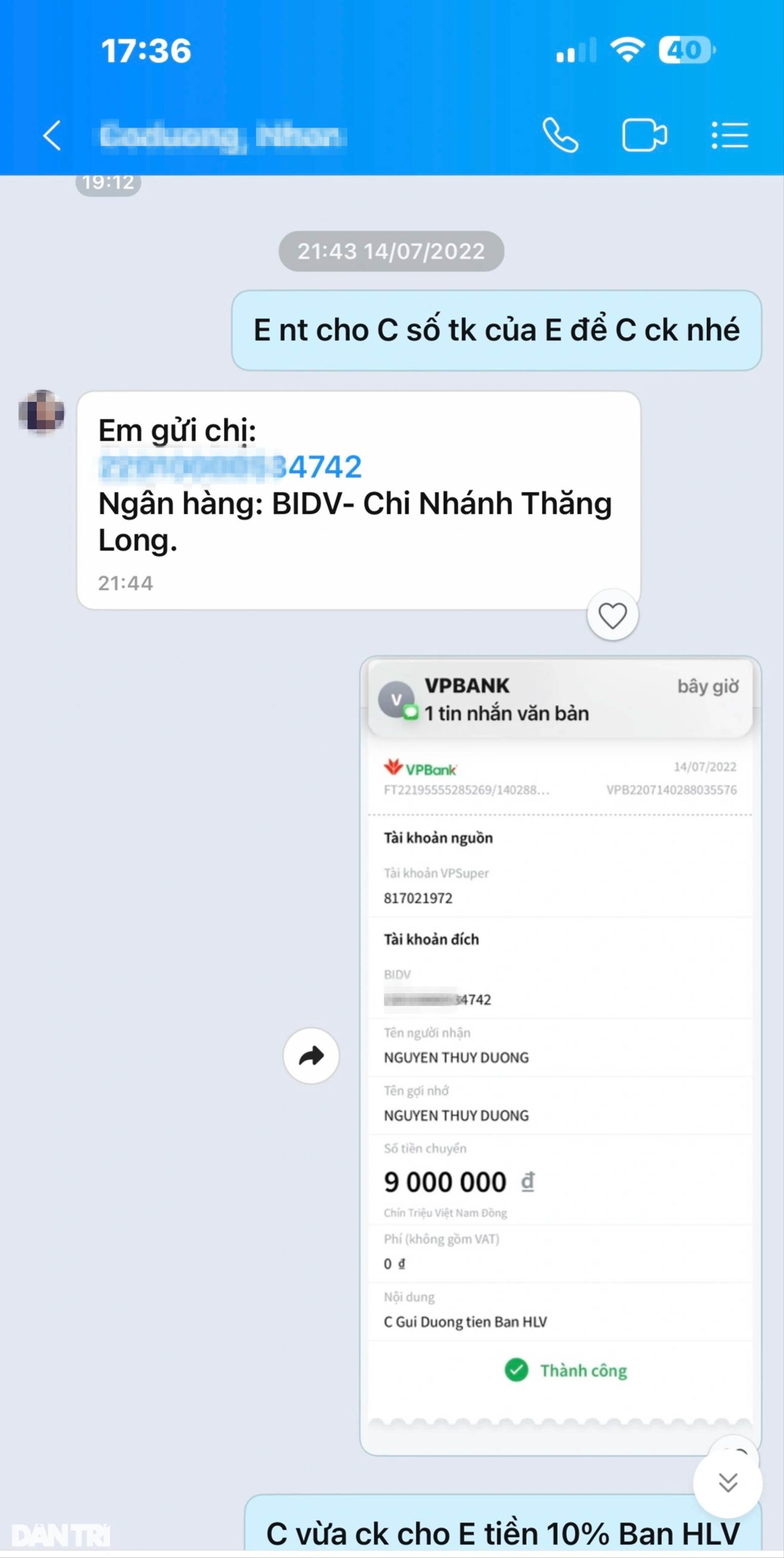
Task: Tap the blue account number link
Action: (230, 467)
